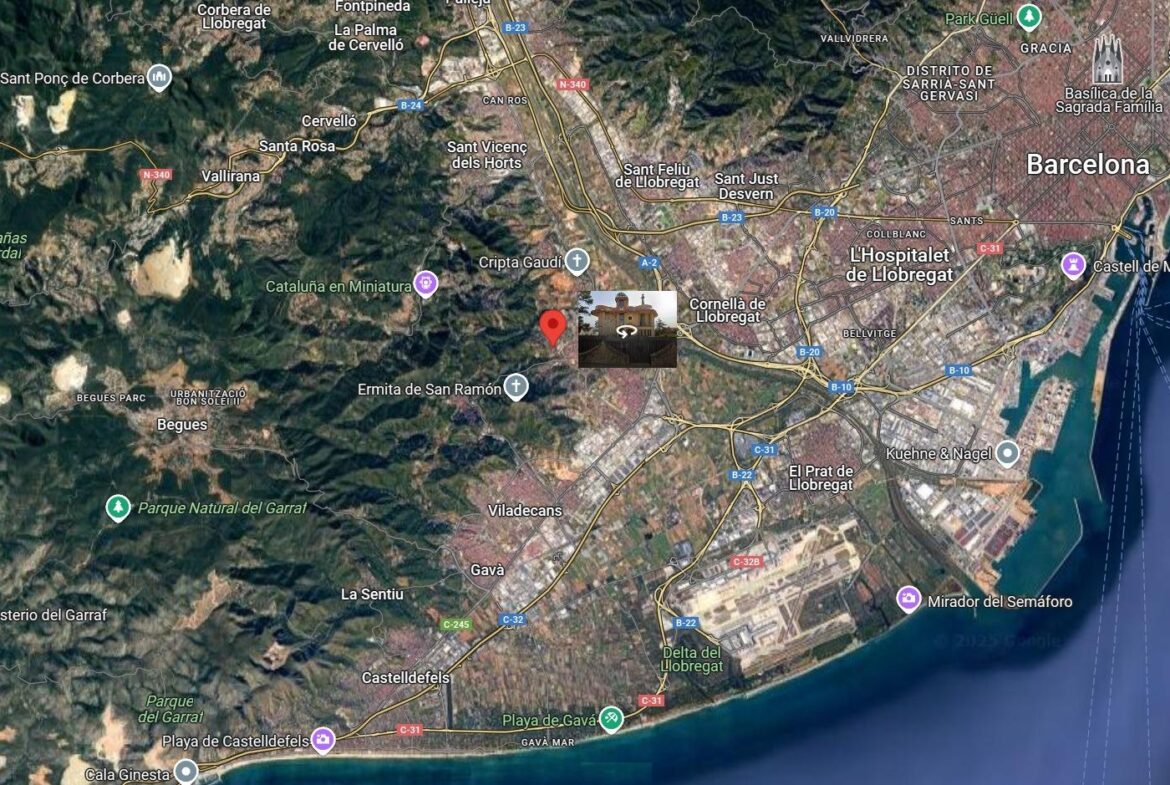Open the Street View photo thumbnail
1170x785 pixels.
click(x=627, y=329)
